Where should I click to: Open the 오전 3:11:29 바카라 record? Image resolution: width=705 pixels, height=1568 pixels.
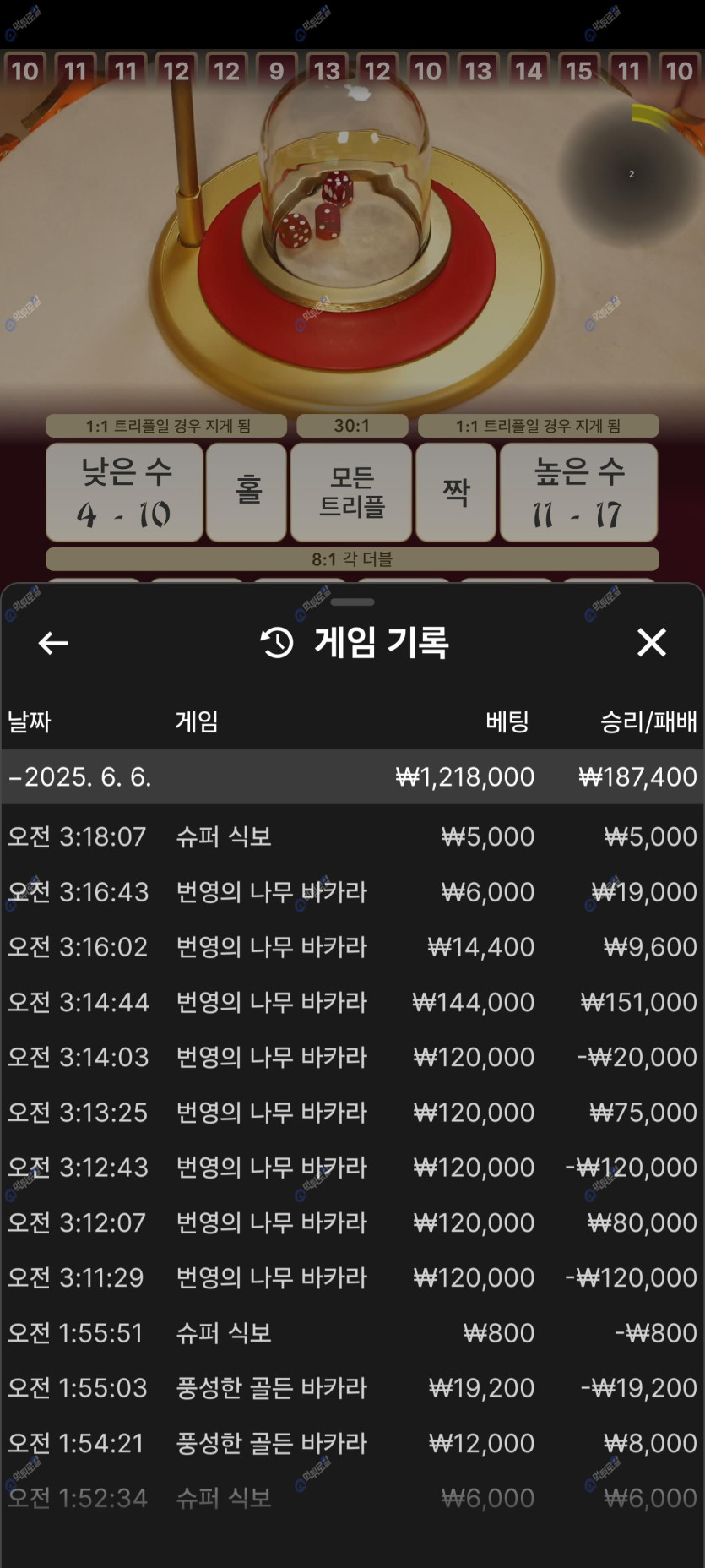352,1277
